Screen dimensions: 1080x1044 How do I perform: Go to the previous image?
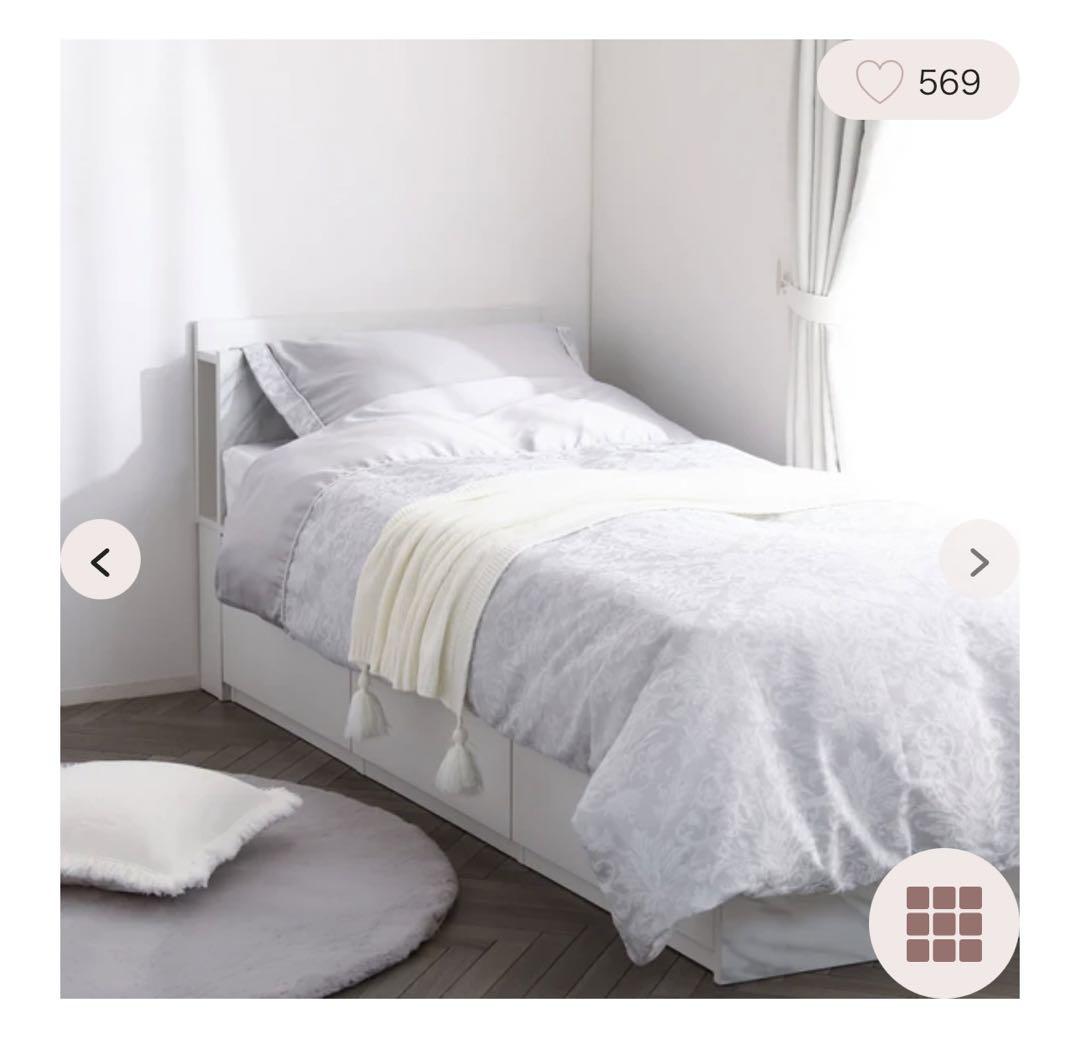point(101,562)
